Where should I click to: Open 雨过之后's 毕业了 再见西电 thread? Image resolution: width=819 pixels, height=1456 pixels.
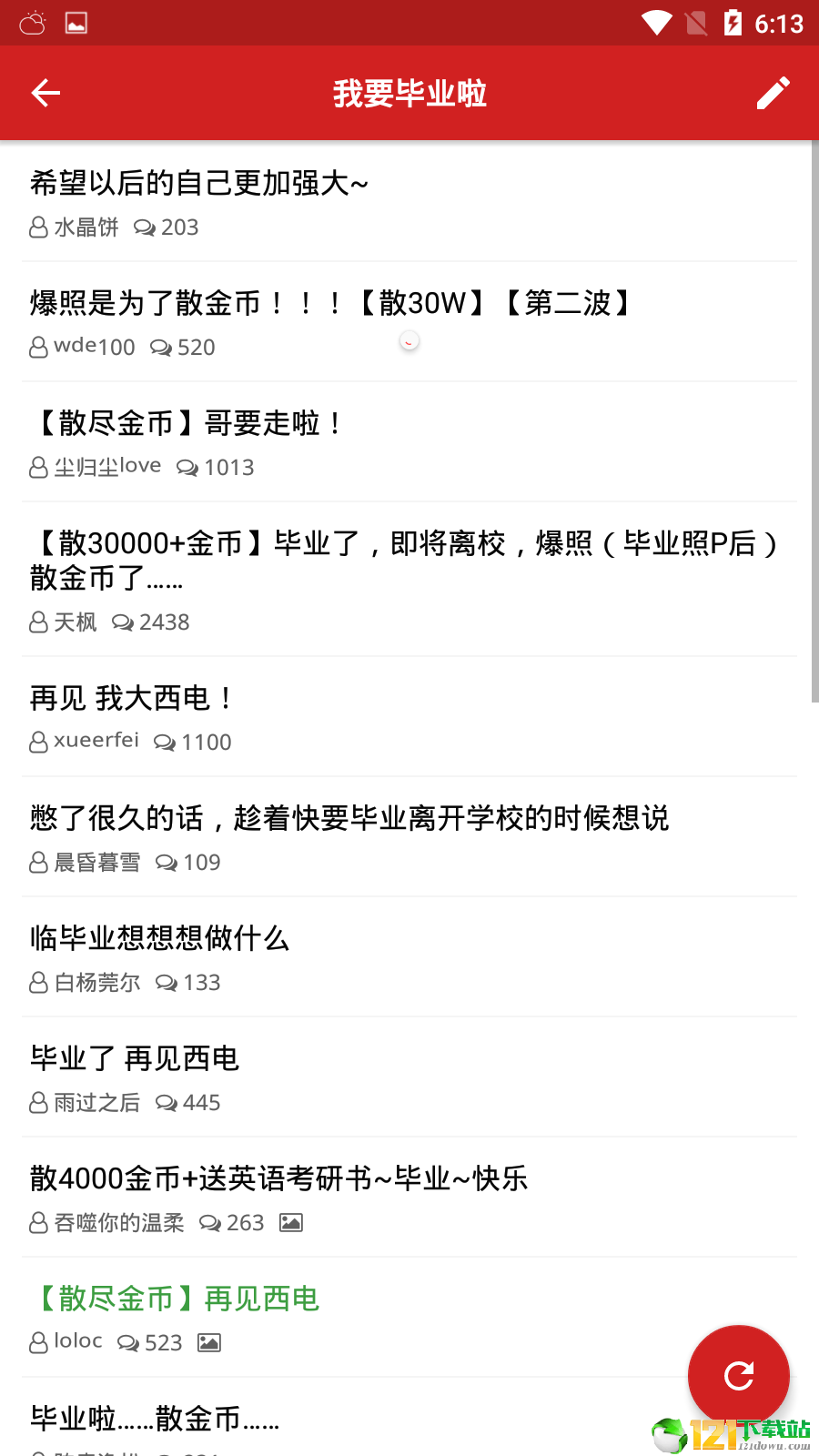pos(409,1077)
